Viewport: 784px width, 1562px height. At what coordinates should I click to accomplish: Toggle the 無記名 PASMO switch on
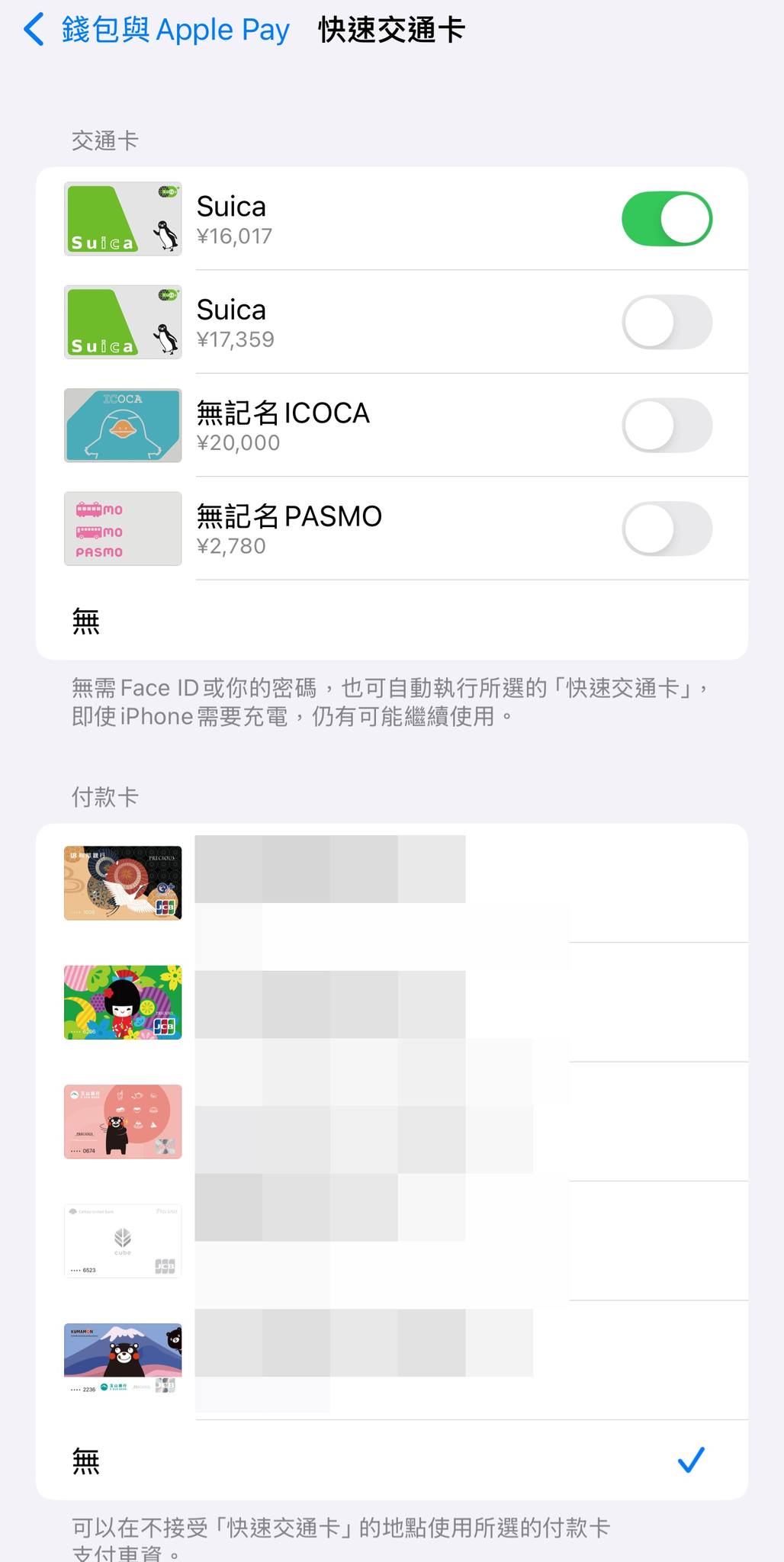[x=667, y=529]
